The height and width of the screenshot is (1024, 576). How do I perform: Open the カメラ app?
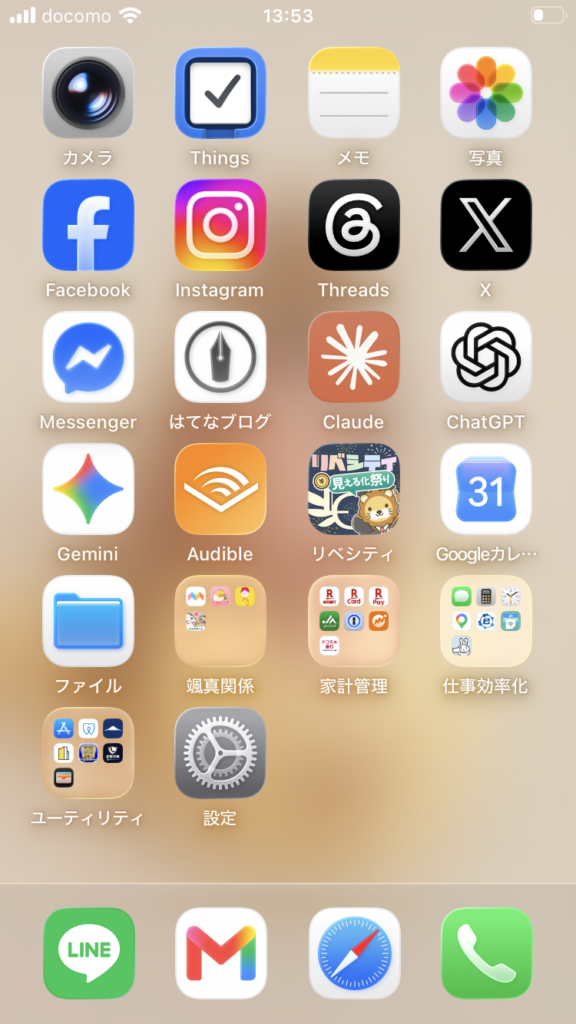(88, 93)
